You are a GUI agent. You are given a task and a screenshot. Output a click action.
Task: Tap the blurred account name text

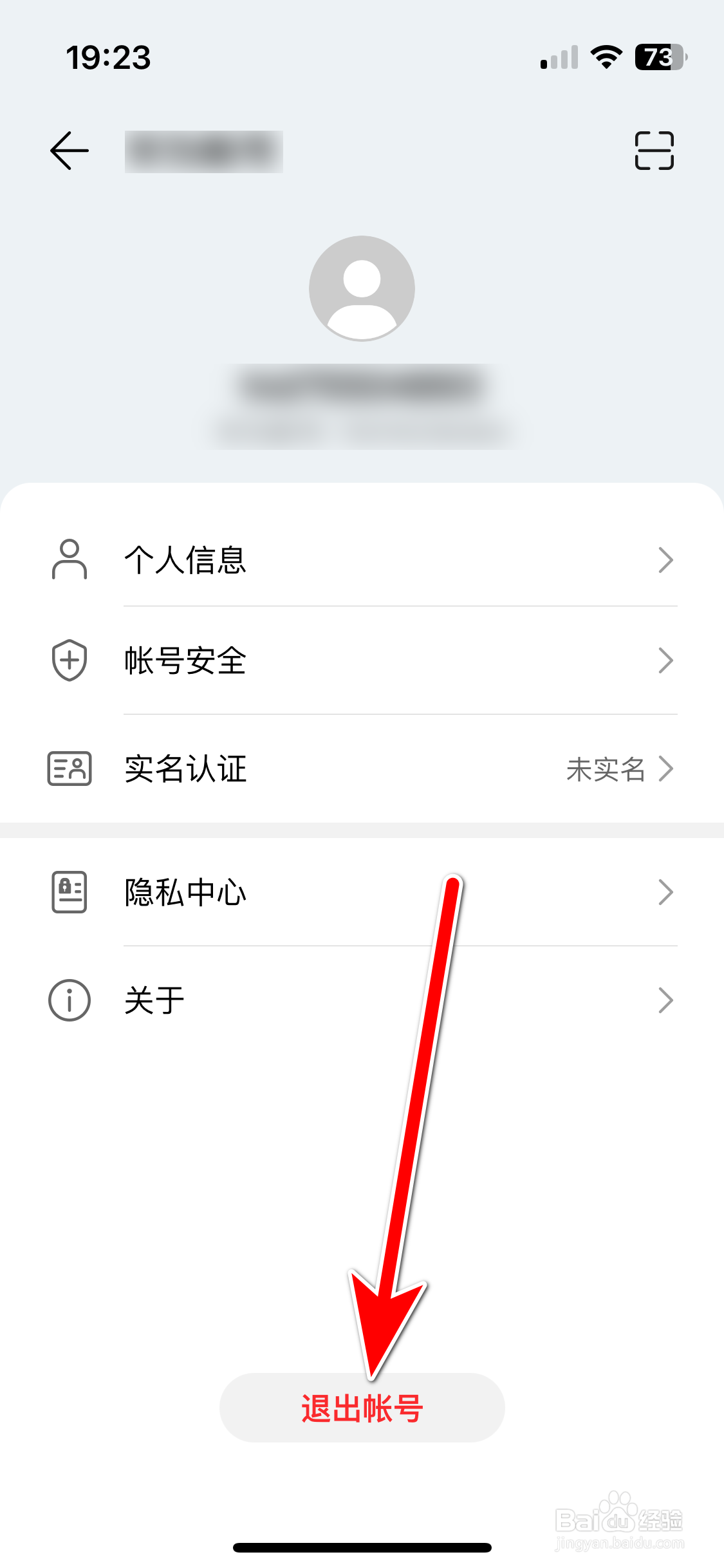click(x=362, y=386)
